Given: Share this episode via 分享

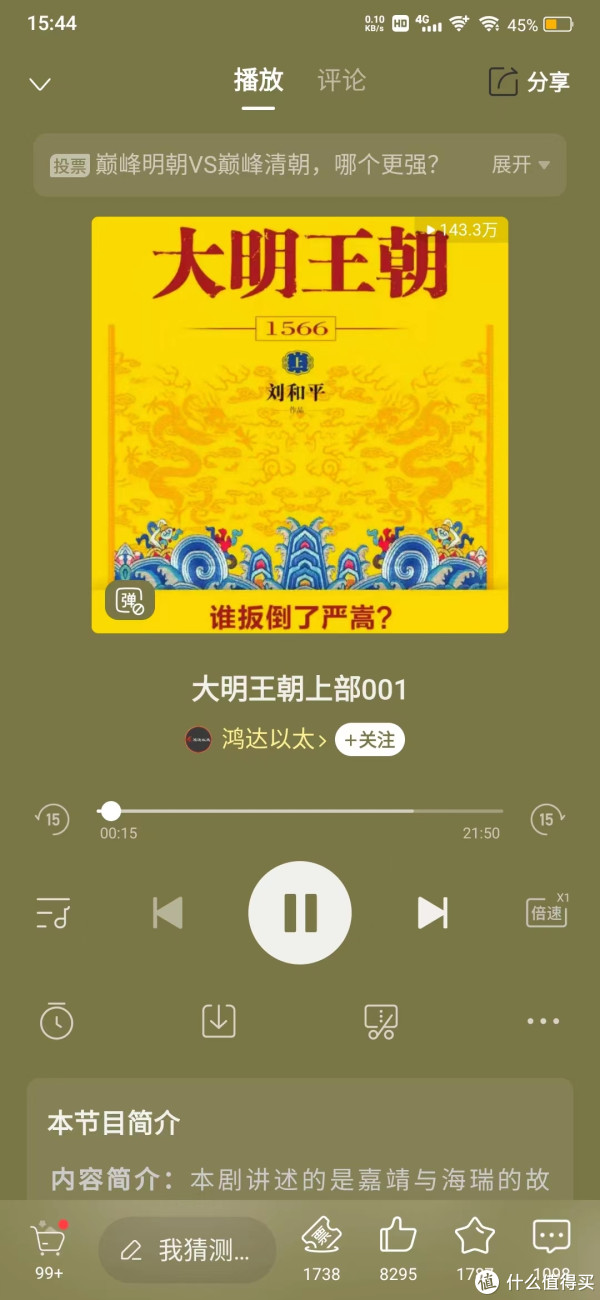Looking at the screenshot, I should (x=529, y=82).
